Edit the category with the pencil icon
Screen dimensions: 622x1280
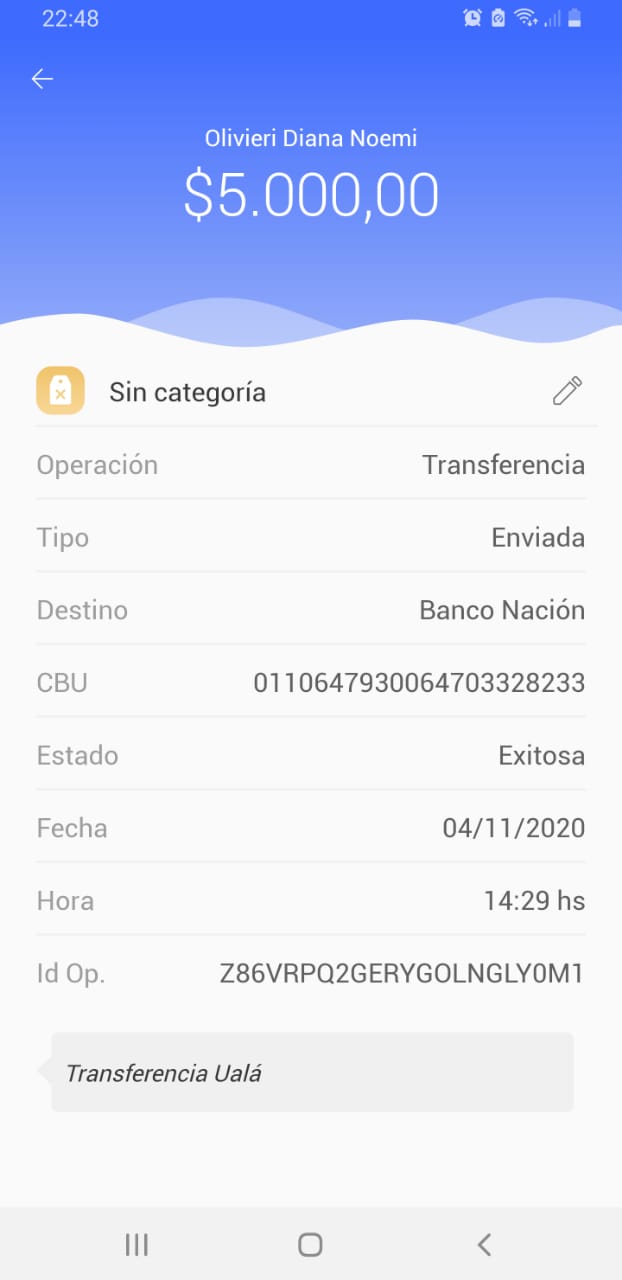[x=567, y=391]
